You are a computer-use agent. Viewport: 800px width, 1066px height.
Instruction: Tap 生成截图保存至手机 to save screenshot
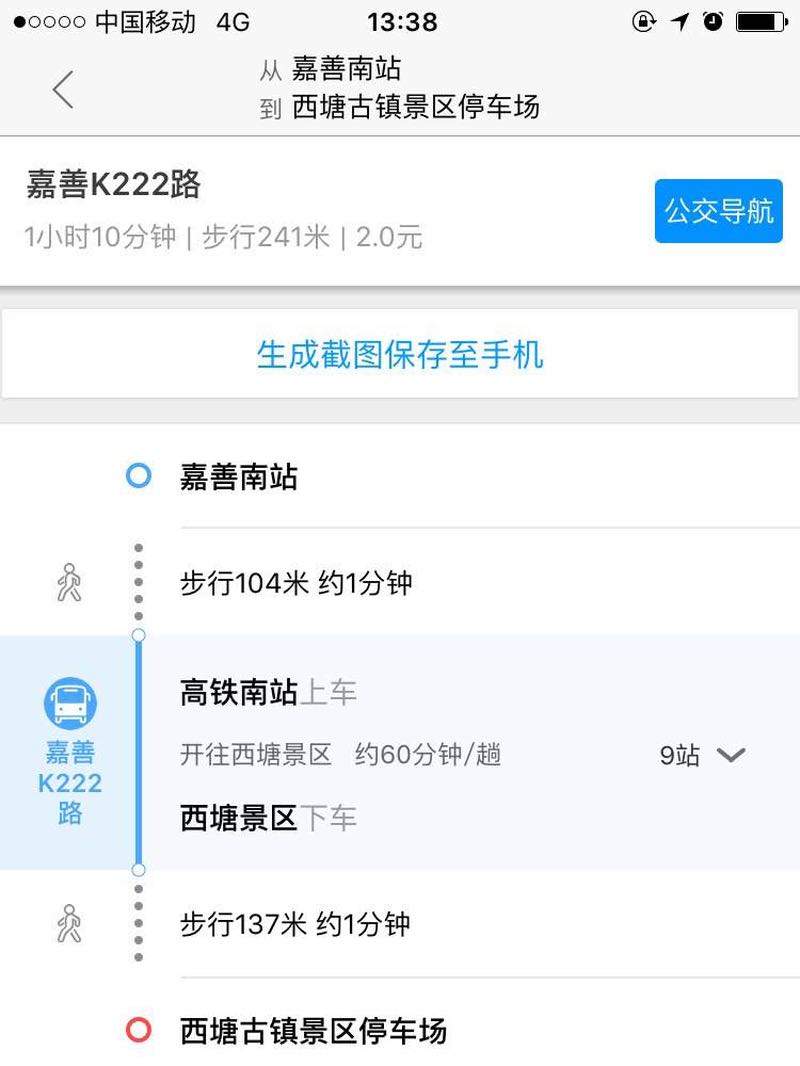(400, 355)
